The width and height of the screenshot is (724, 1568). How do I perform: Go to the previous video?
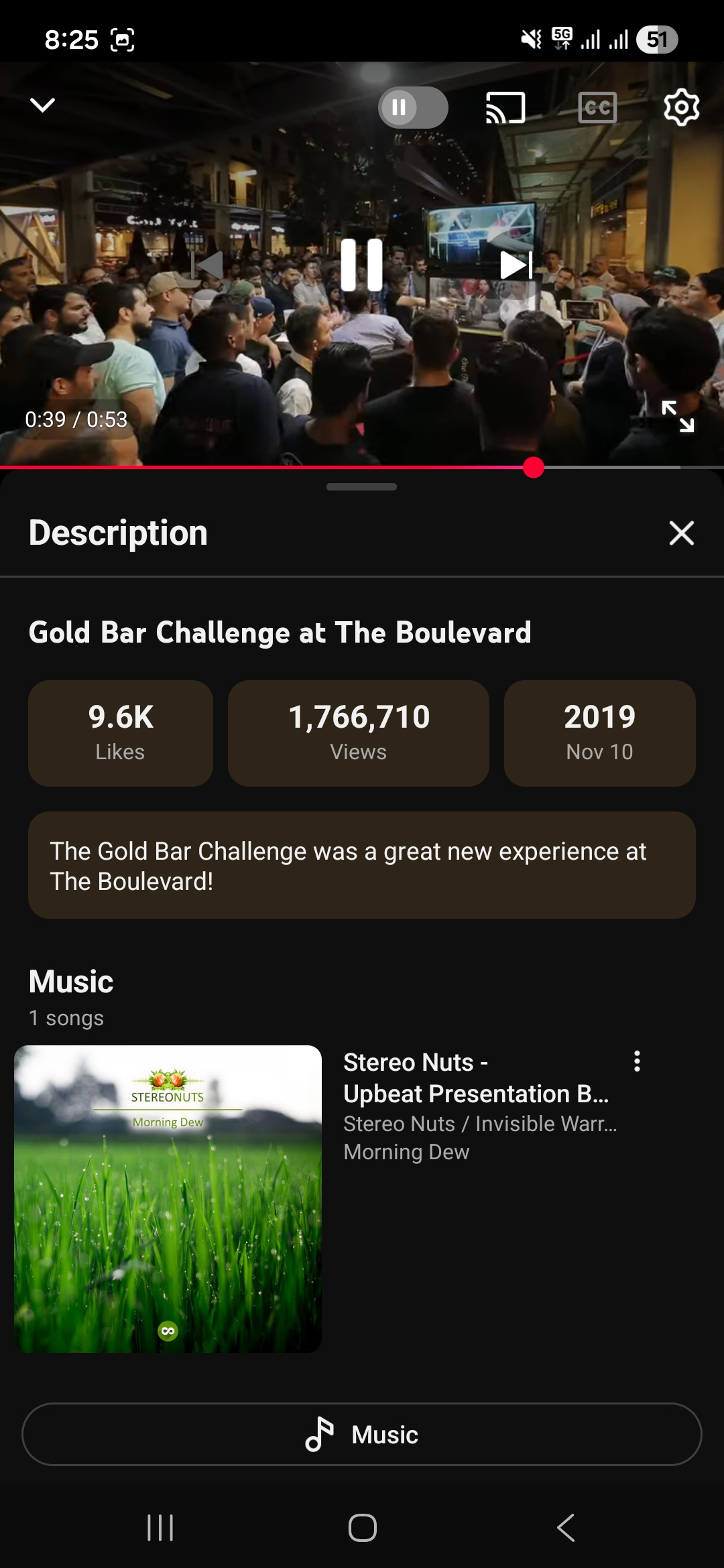click(x=208, y=265)
